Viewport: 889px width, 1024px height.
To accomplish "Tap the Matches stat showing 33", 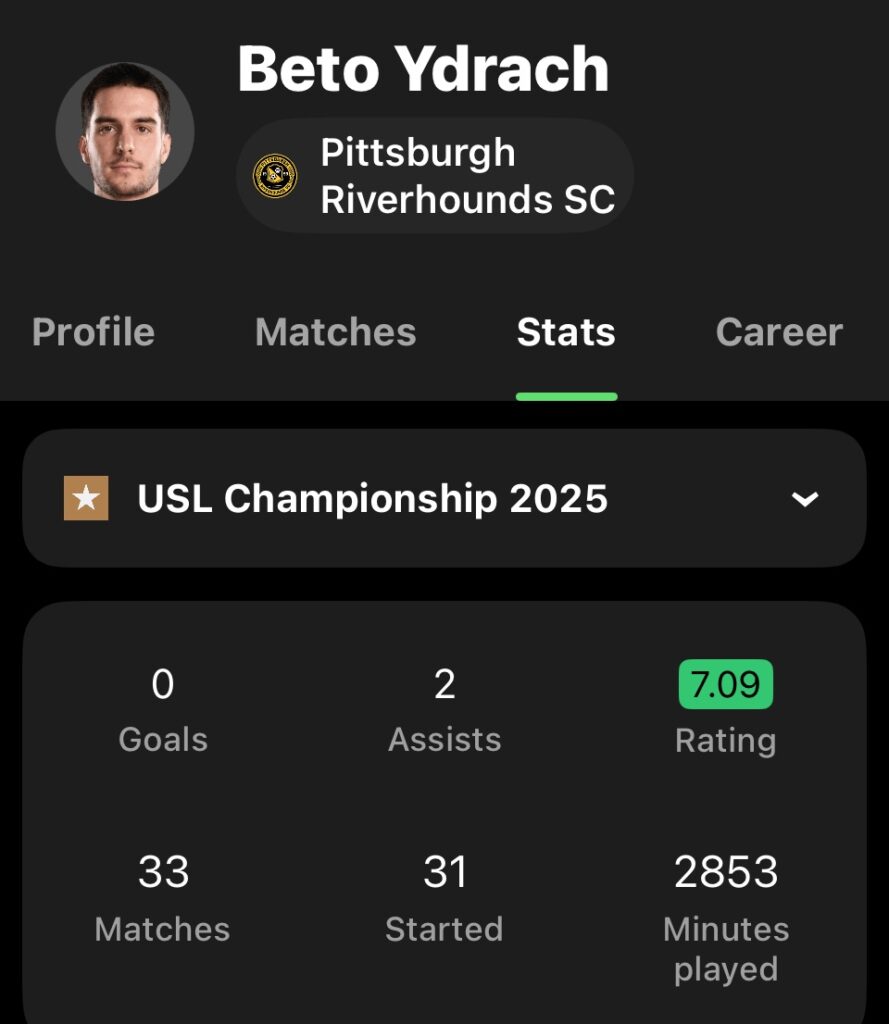I will [162, 872].
